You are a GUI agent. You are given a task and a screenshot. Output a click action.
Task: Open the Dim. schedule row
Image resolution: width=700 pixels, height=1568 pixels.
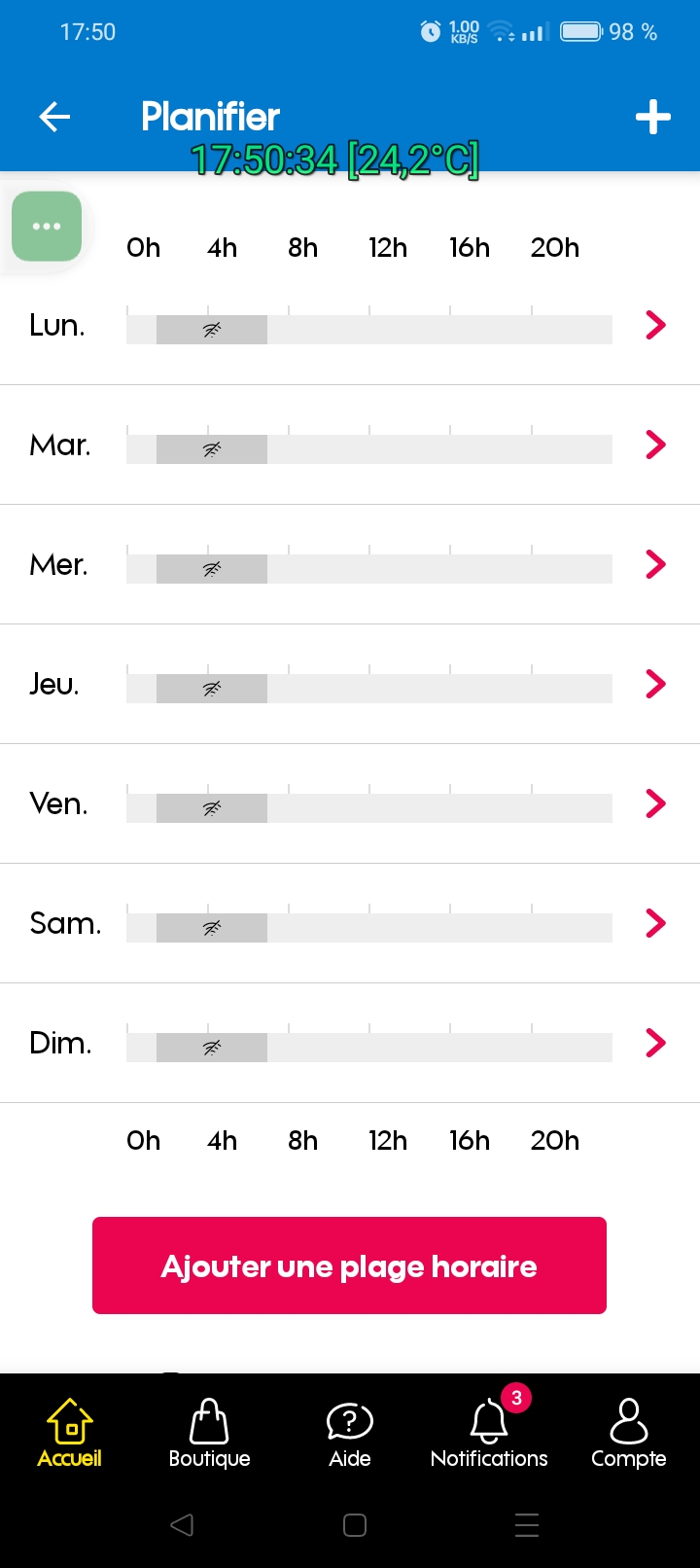click(x=655, y=1043)
